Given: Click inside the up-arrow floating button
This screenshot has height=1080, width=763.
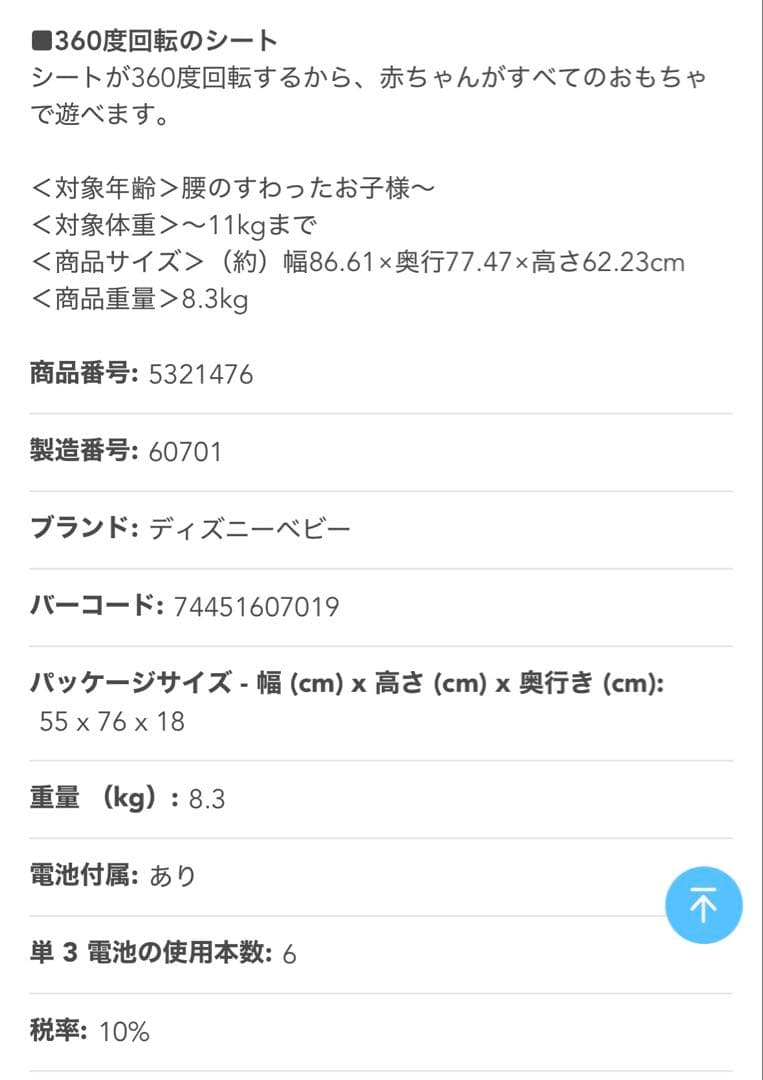Looking at the screenshot, I should coord(703,904).
